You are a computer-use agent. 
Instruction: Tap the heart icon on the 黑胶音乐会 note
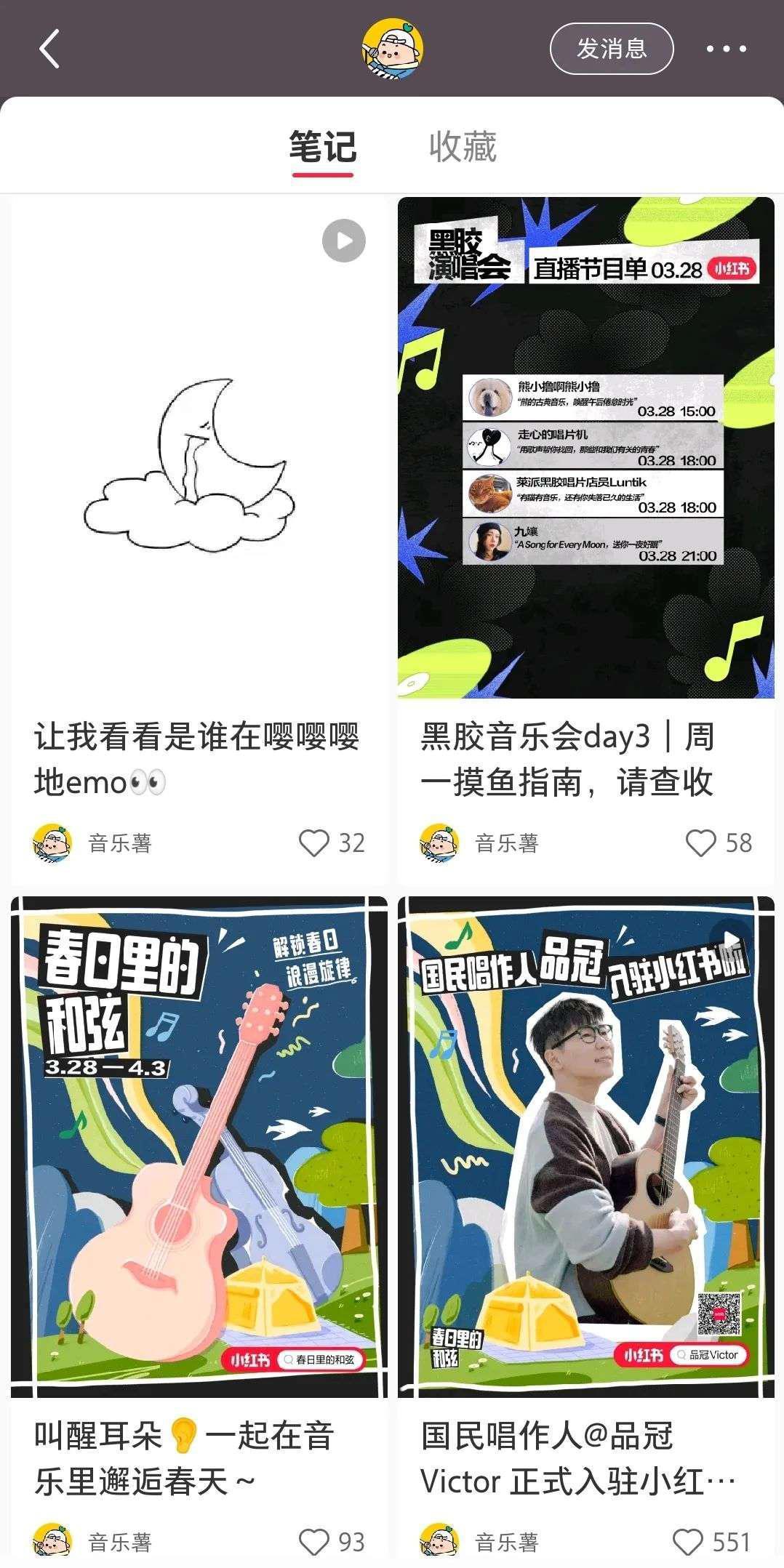[701, 843]
